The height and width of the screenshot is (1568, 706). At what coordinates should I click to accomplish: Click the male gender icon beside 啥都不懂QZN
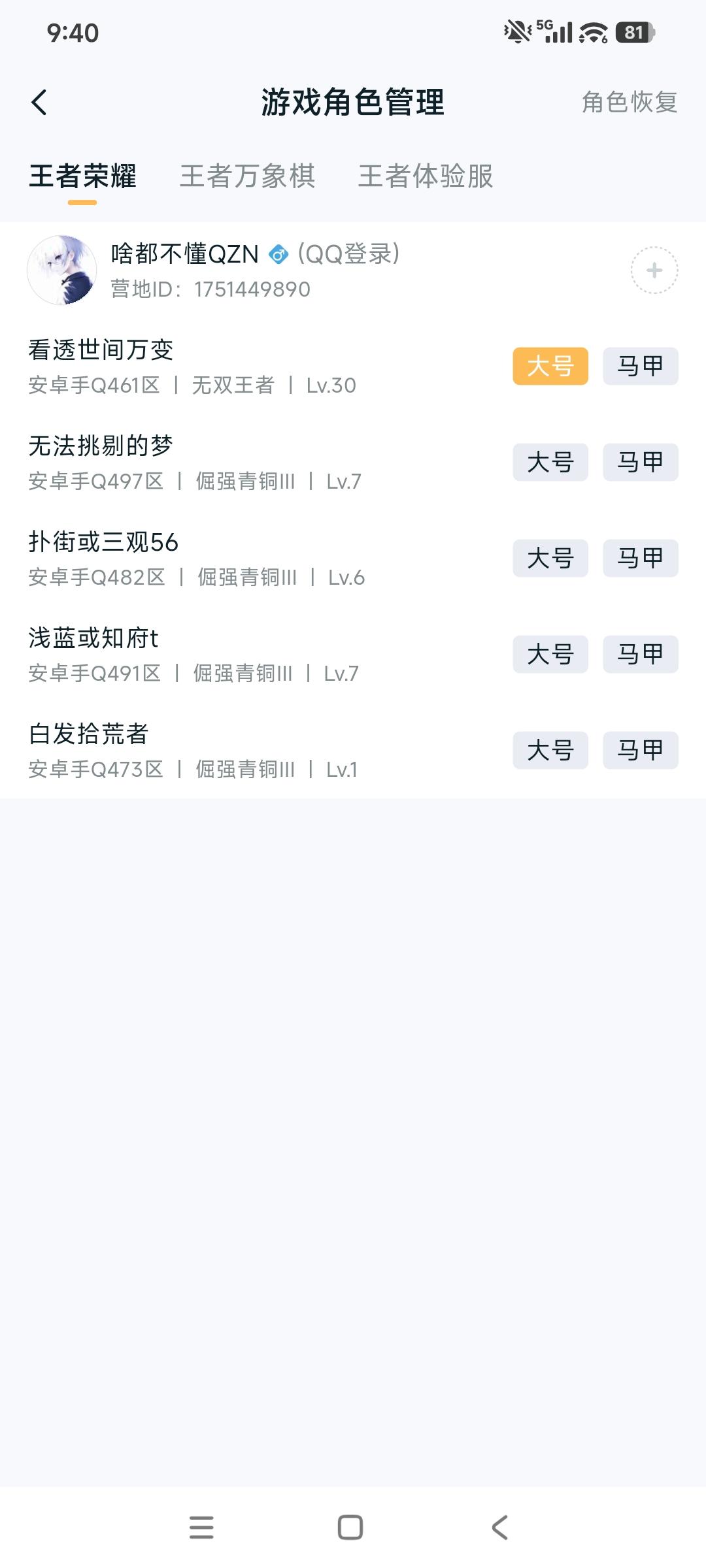[x=280, y=255]
